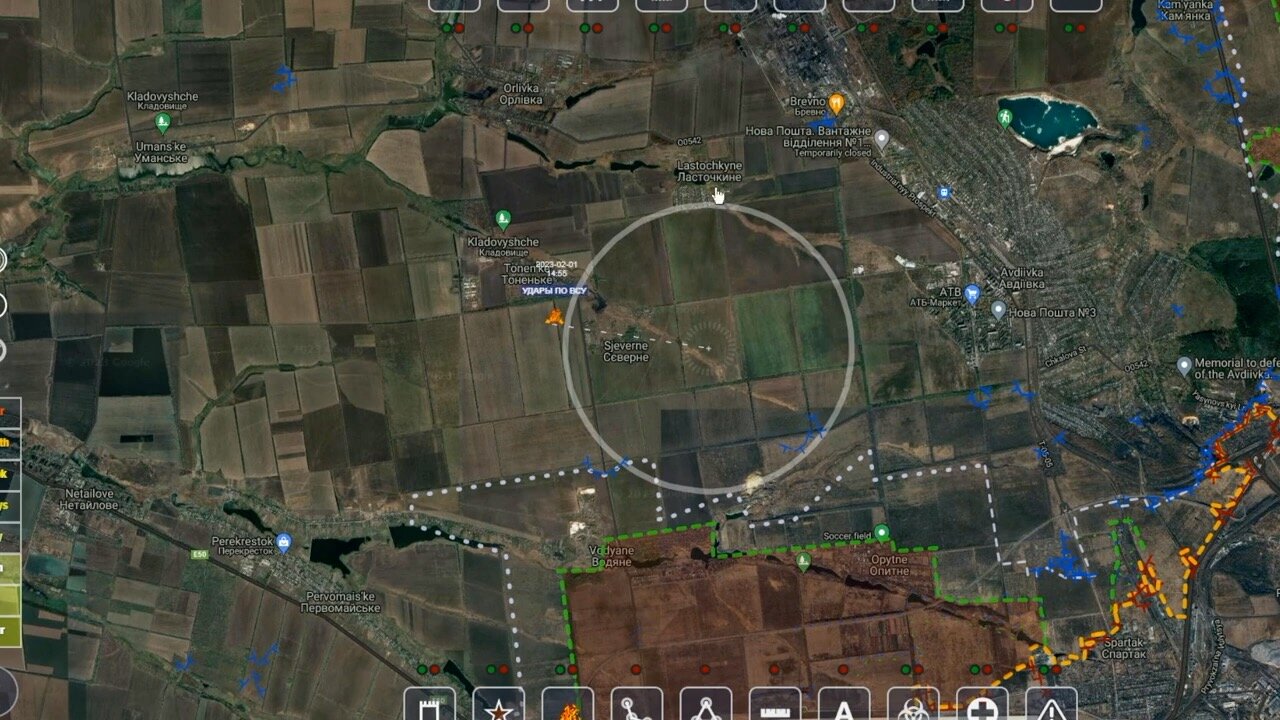Select the fire marker tool
1280x720 pixels.
(x=567, y=707)
